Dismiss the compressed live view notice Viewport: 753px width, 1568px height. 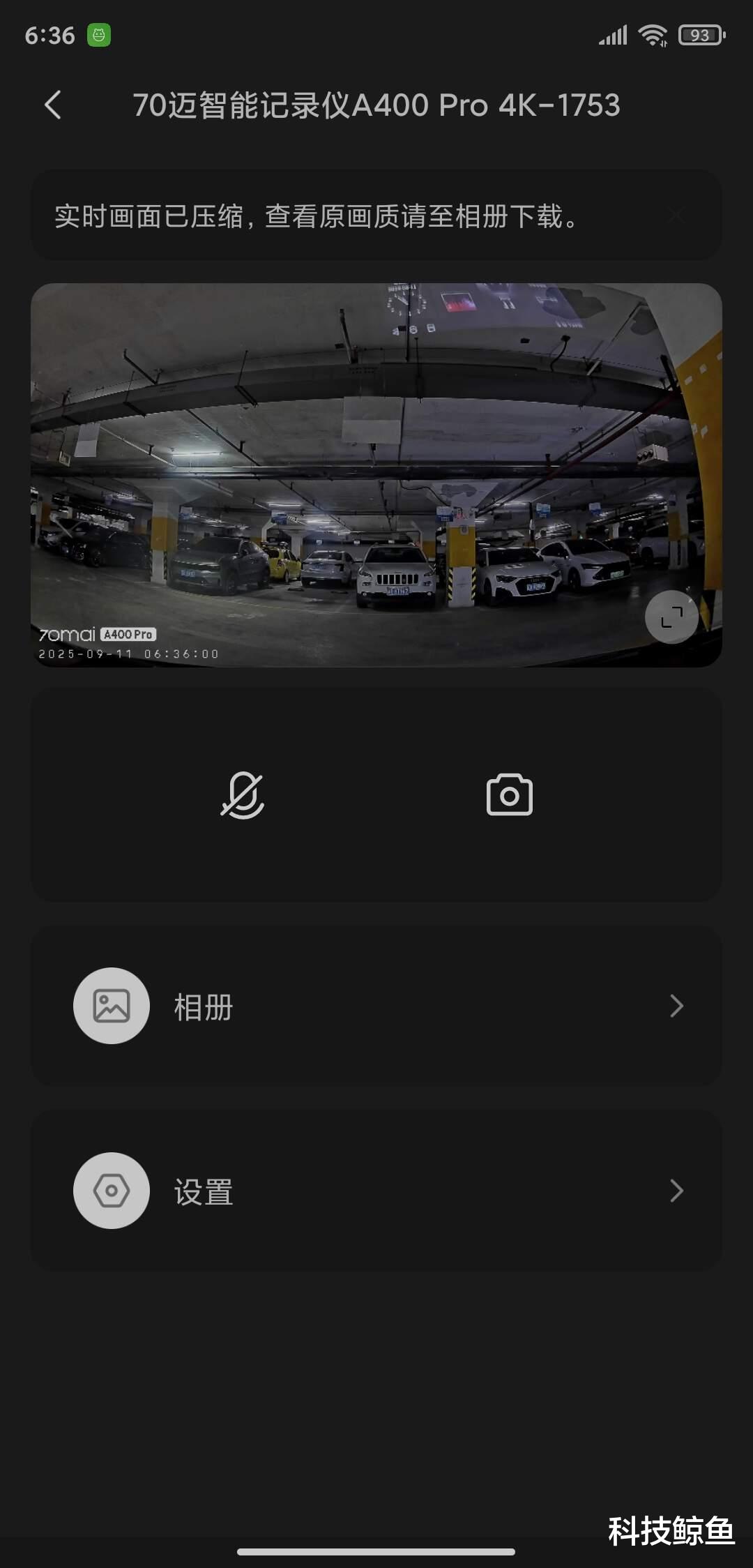click(x=676, y=215)
